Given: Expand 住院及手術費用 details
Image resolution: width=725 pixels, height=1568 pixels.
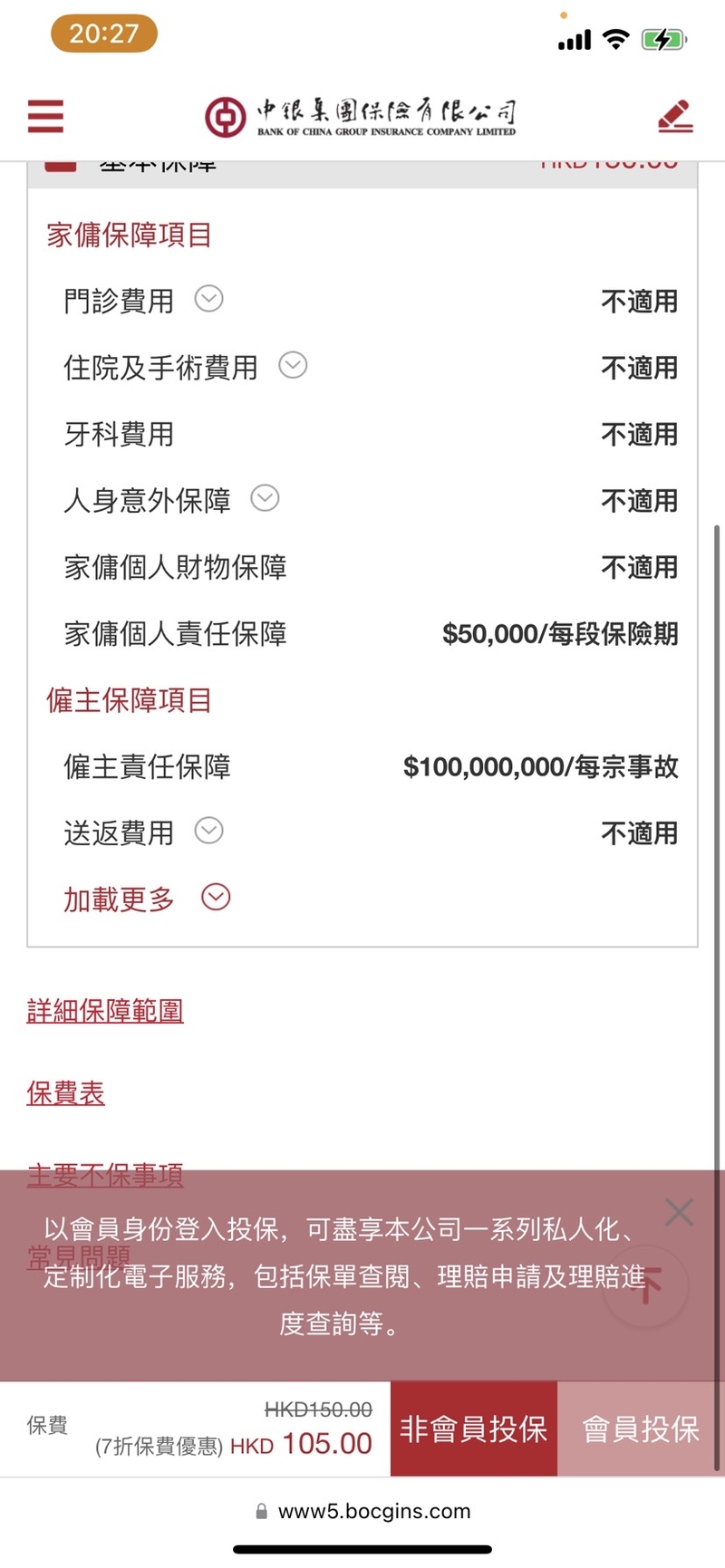Looking at the screenshot, I should click(x=293, y=366).
